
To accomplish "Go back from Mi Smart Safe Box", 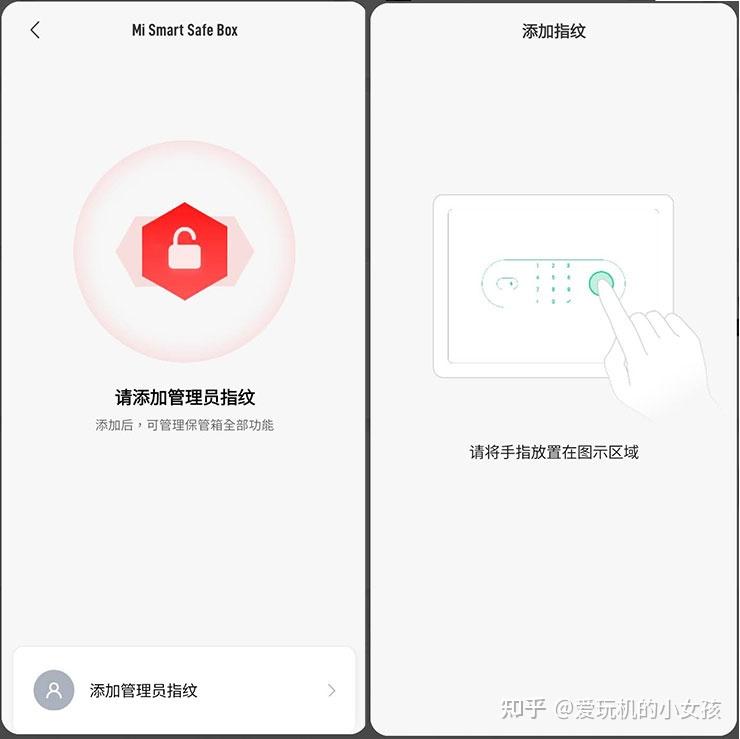I will click(35, 30).
